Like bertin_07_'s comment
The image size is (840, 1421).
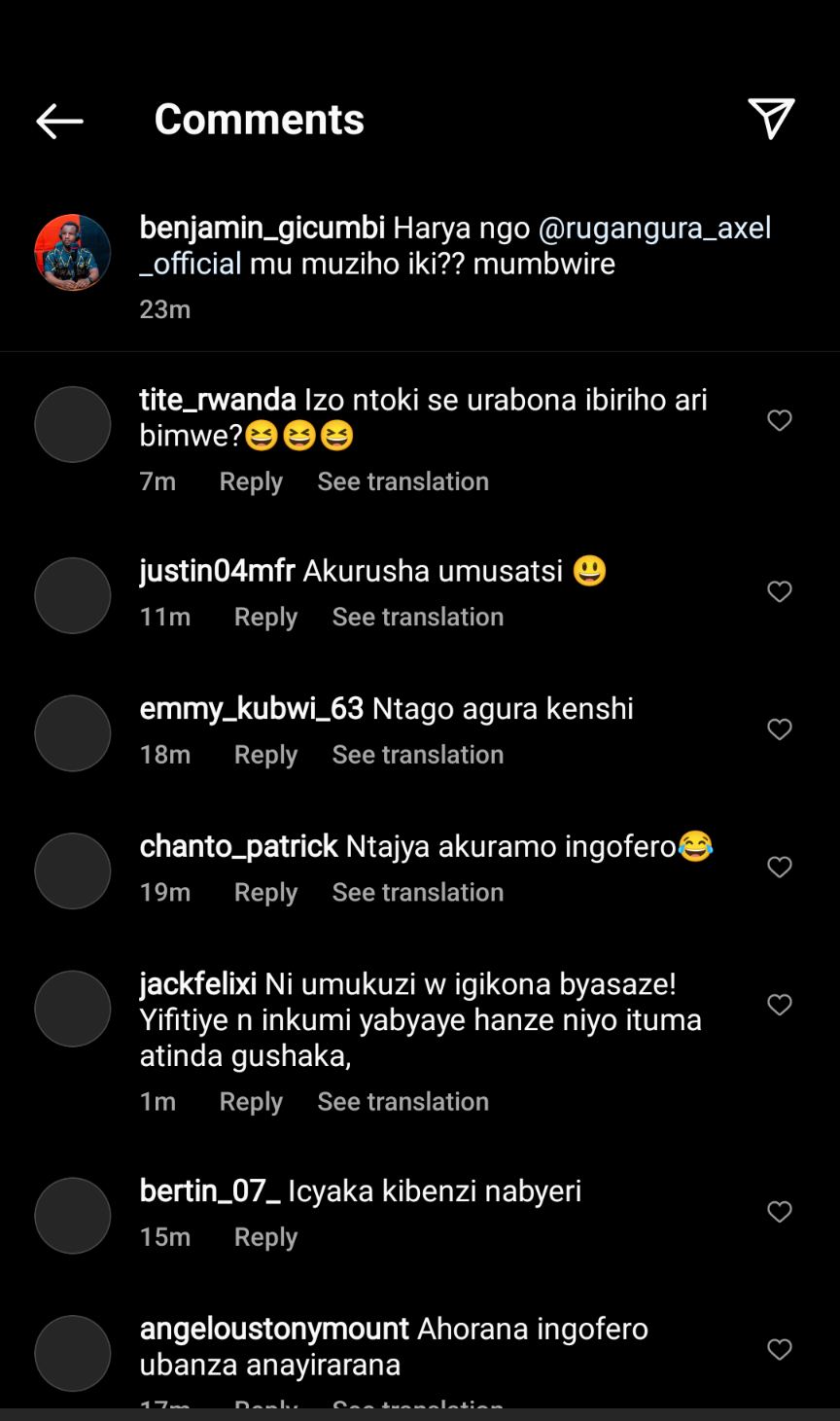coord(780,1211)
